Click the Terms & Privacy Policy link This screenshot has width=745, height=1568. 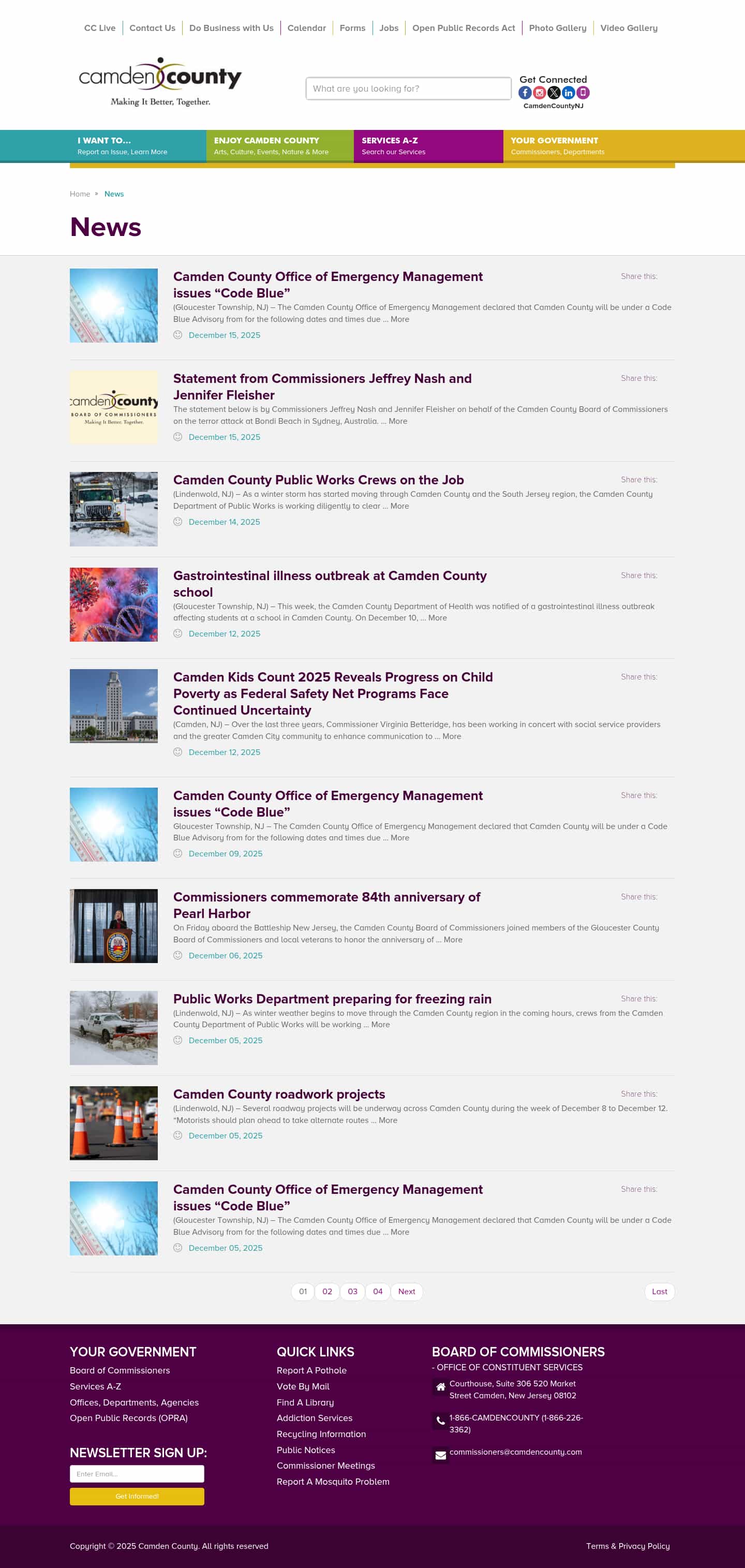pos(628,1545)
